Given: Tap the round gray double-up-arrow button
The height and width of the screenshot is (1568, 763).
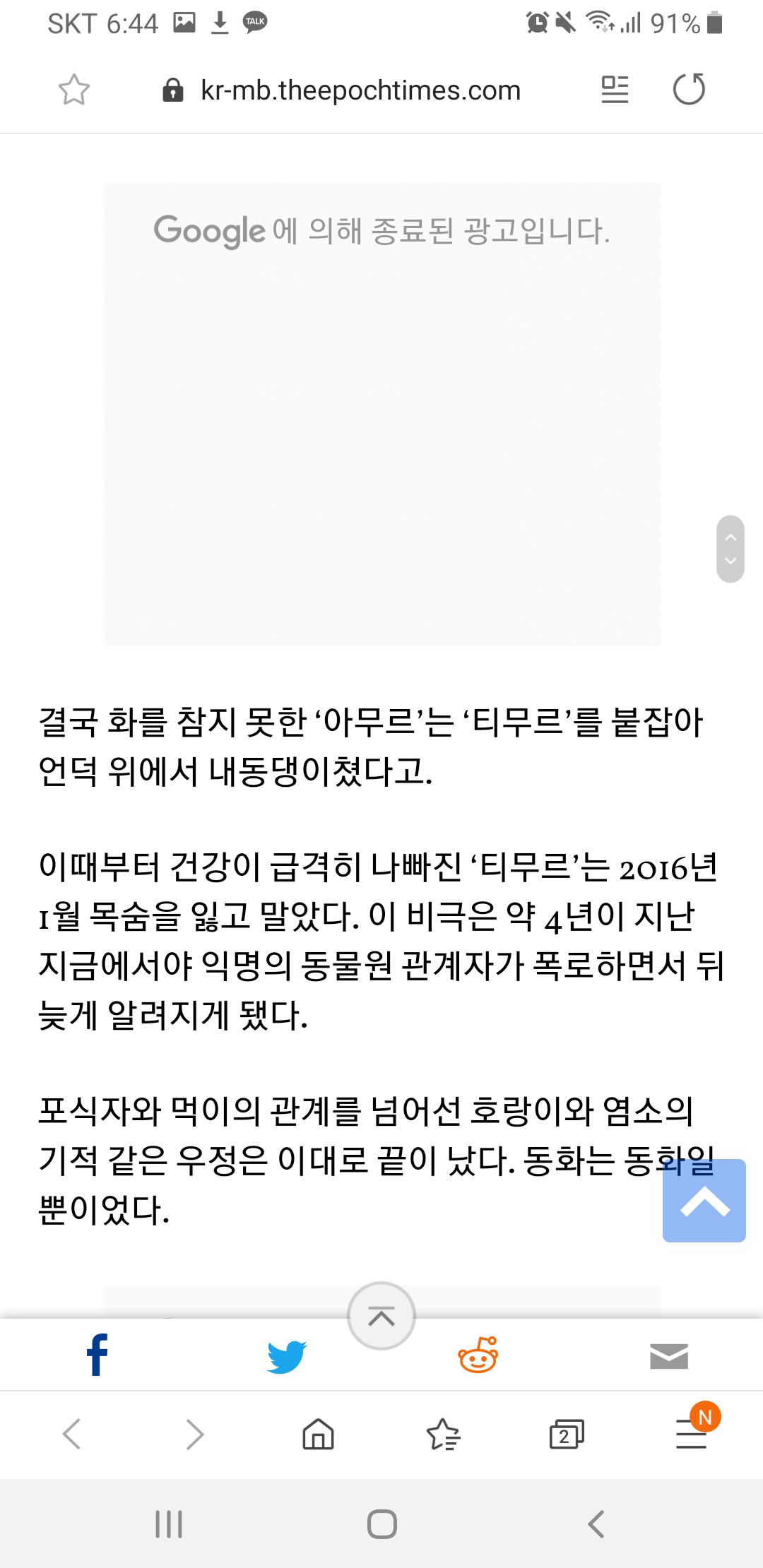Looking at the screenshot, I should (381, 1317).
